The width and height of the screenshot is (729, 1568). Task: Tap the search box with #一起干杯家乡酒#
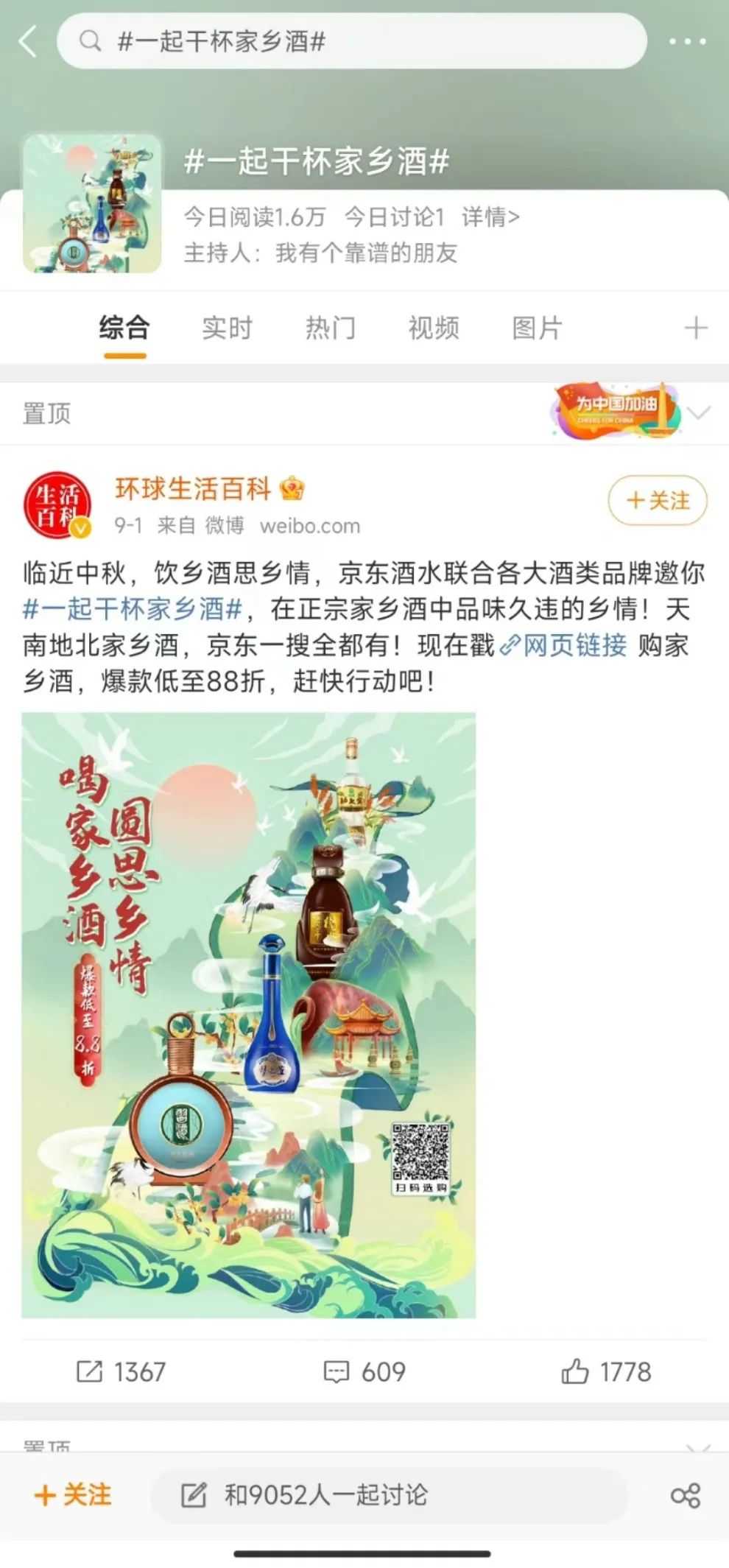[352, 41]
